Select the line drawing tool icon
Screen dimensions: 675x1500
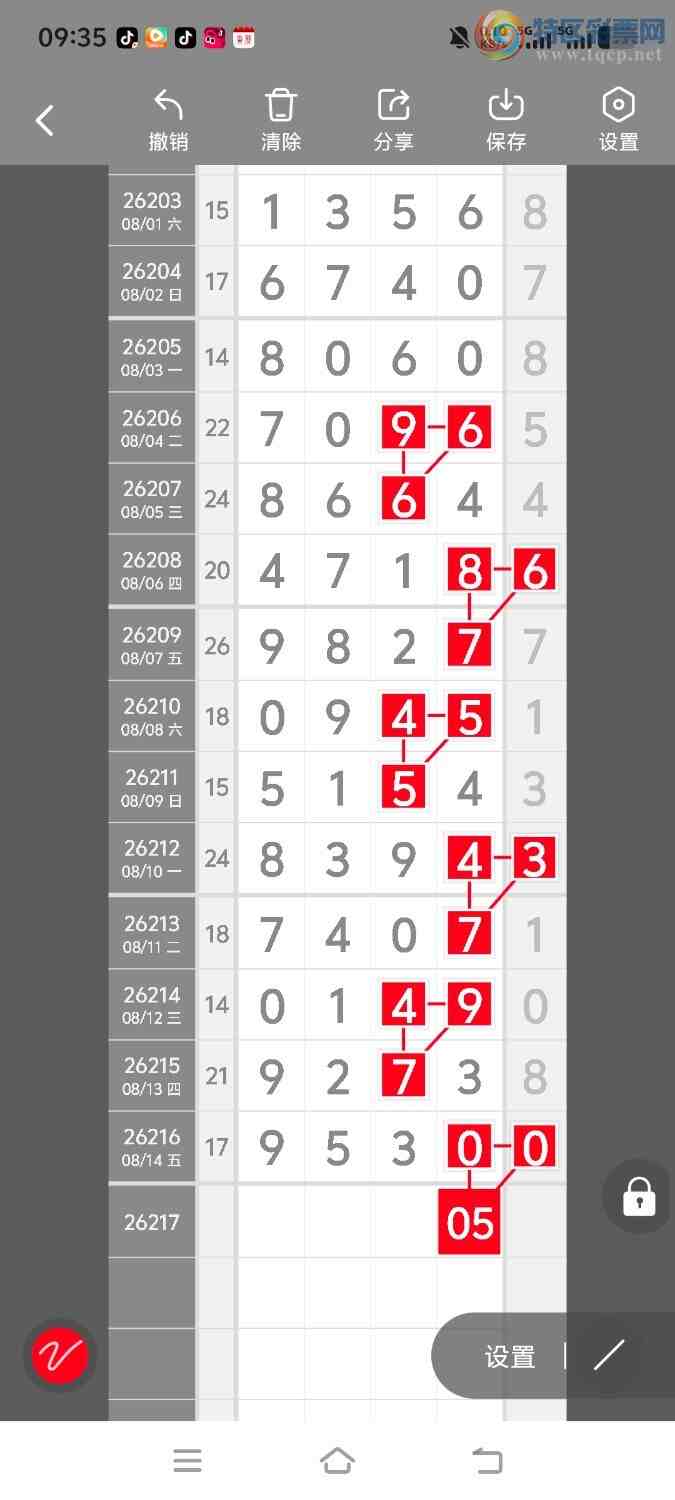click(x=609, y=1356)
